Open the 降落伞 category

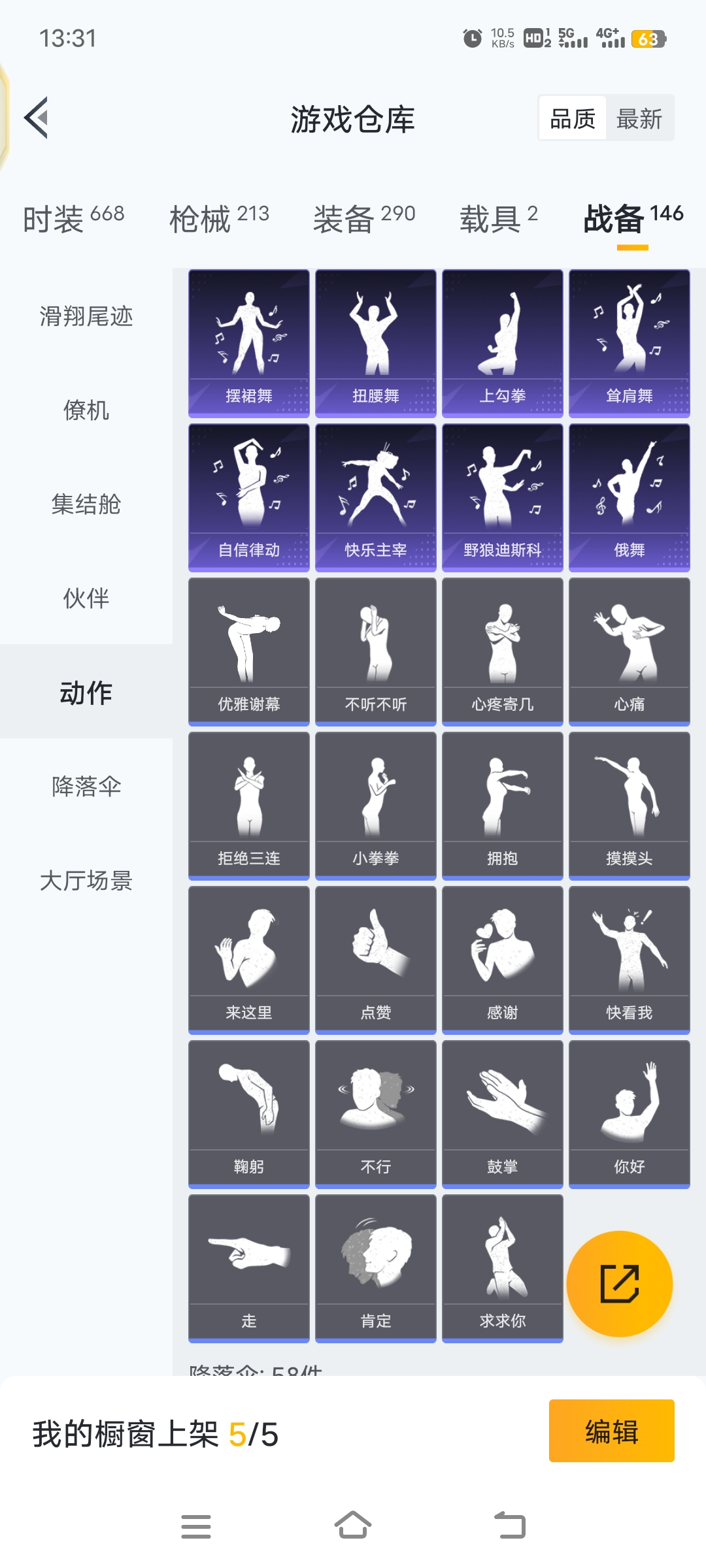pos(86,787)
